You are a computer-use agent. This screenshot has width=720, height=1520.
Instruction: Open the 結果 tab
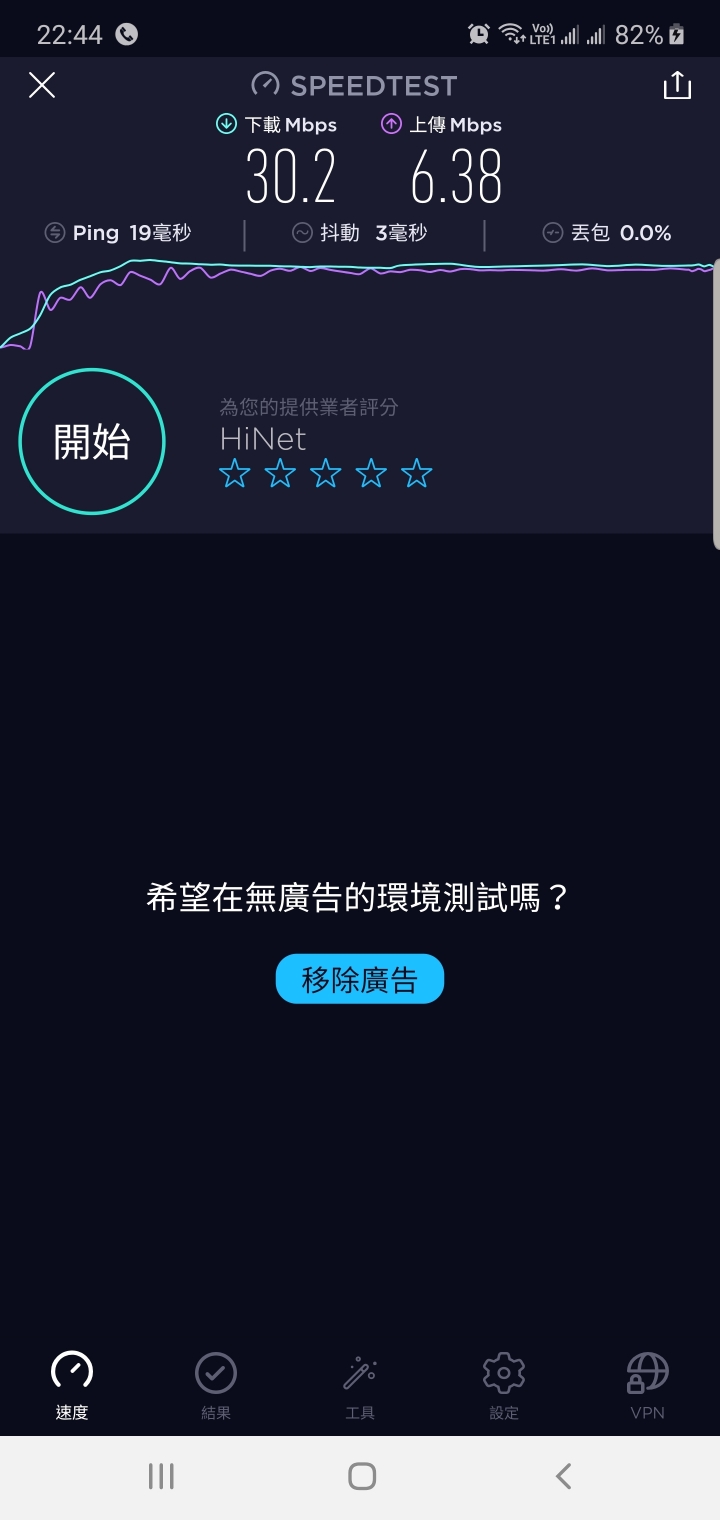pos(216,1386)
